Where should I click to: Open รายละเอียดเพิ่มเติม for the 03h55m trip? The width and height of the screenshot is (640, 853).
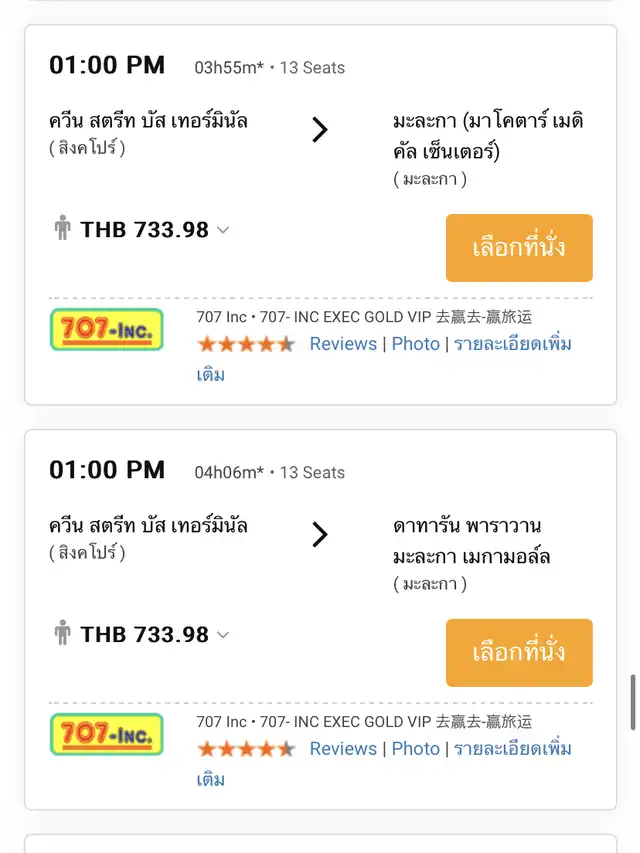(x=512, y=344)
